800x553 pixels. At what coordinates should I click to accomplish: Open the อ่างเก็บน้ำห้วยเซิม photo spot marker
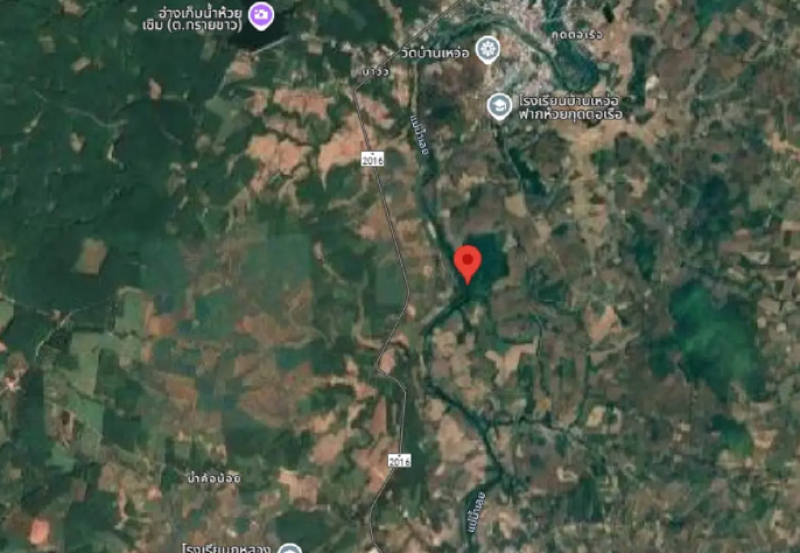click(x=261, y=15)
